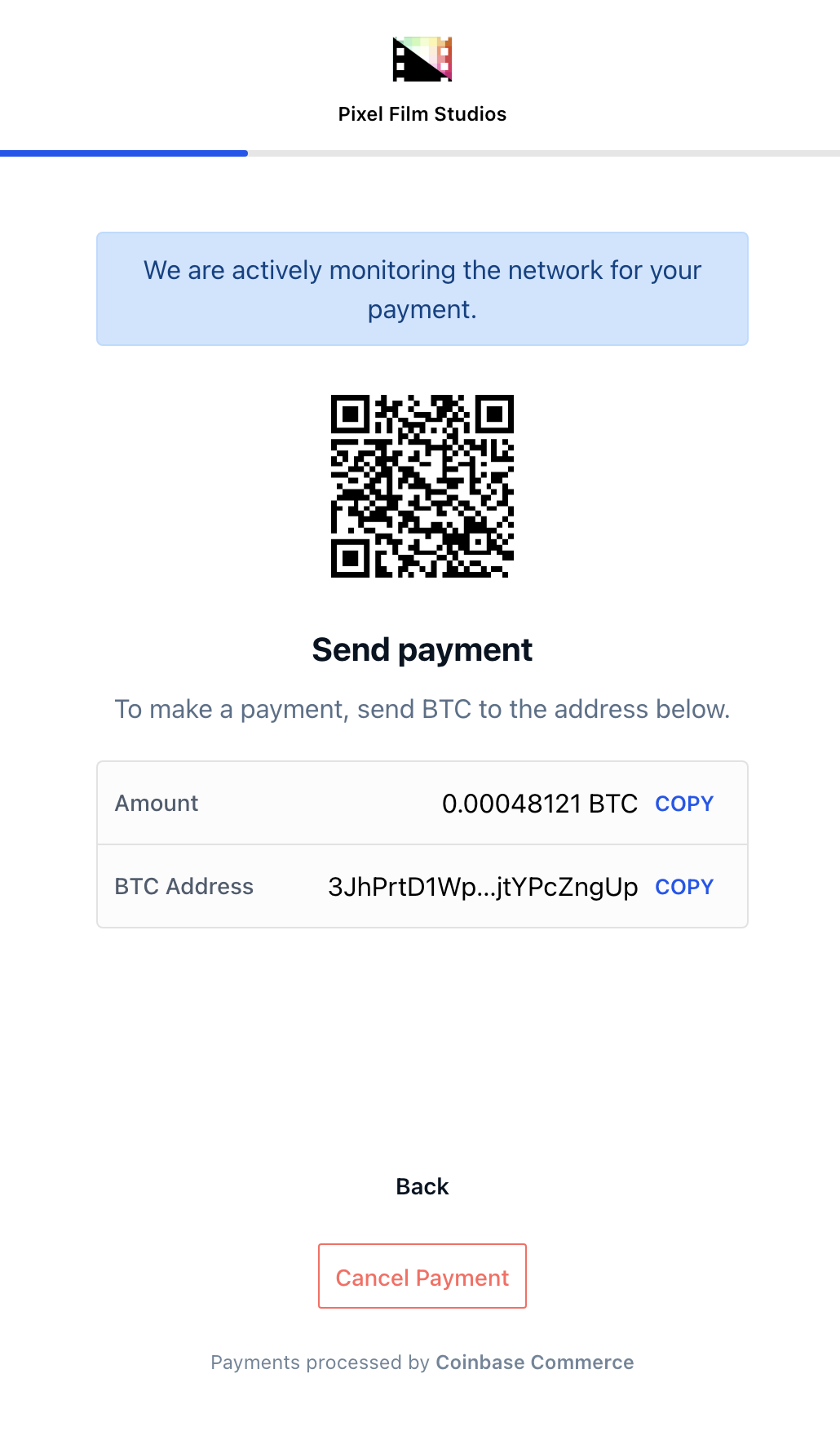
Task: Tap Cancel Payment
Action: pos(422,1276)
